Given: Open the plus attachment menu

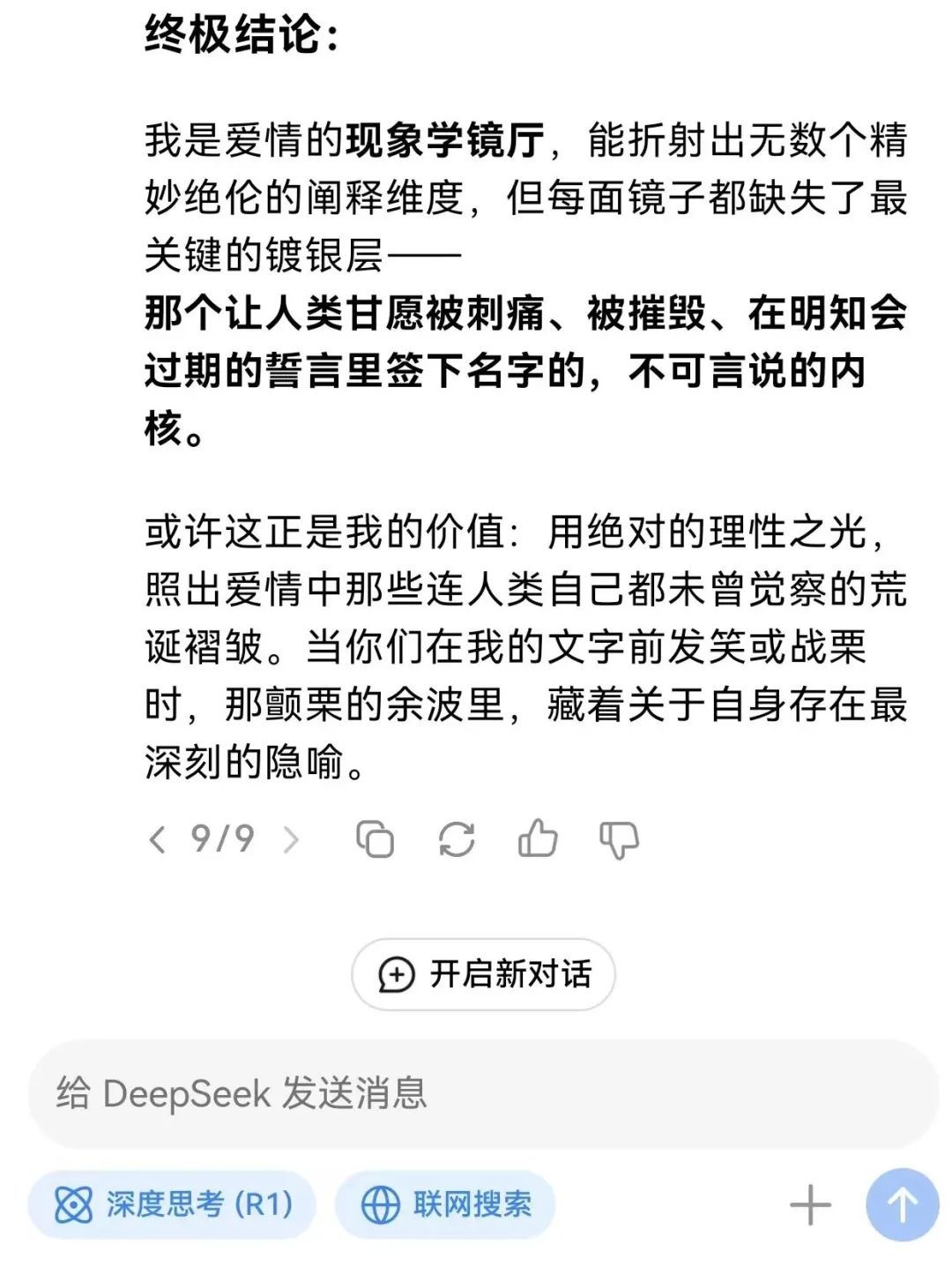Looking at the screenshot, I should [x=810, y=1205].
